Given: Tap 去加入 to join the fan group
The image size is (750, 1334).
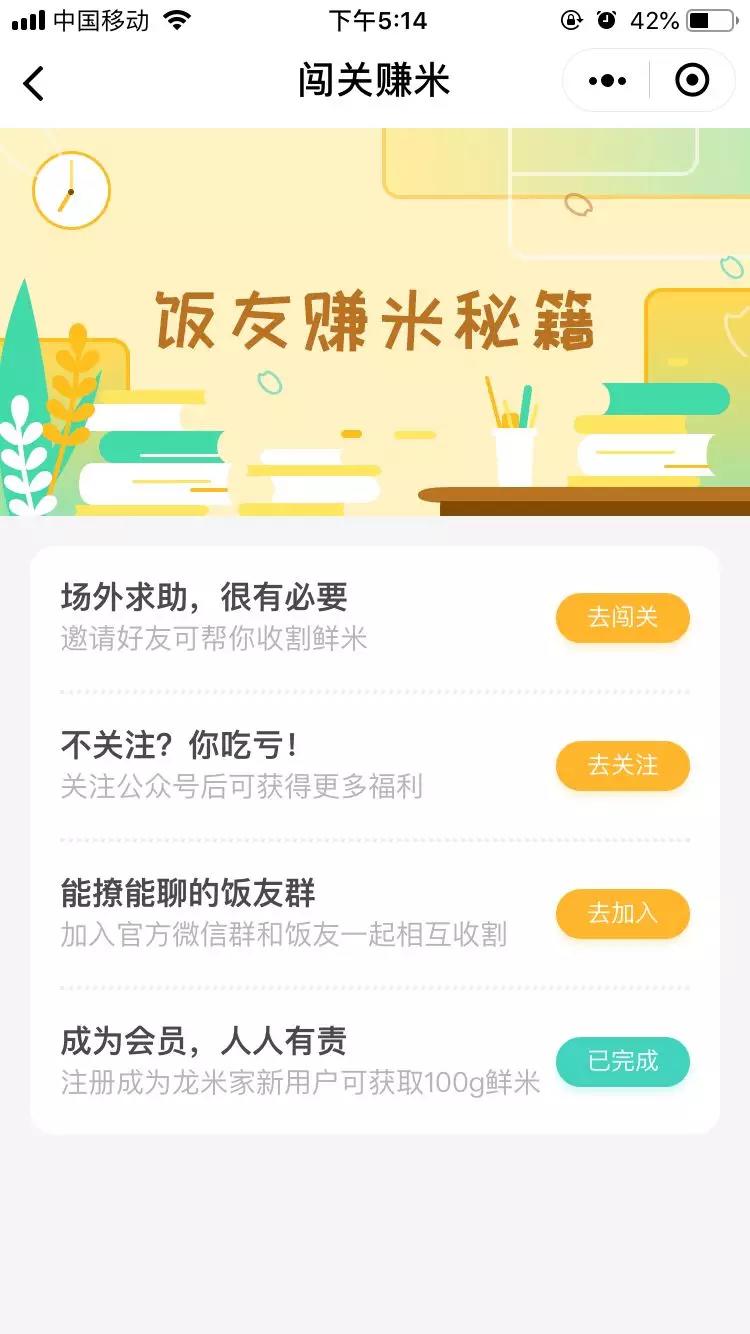Looking at the screenshot, I should 622,914.
